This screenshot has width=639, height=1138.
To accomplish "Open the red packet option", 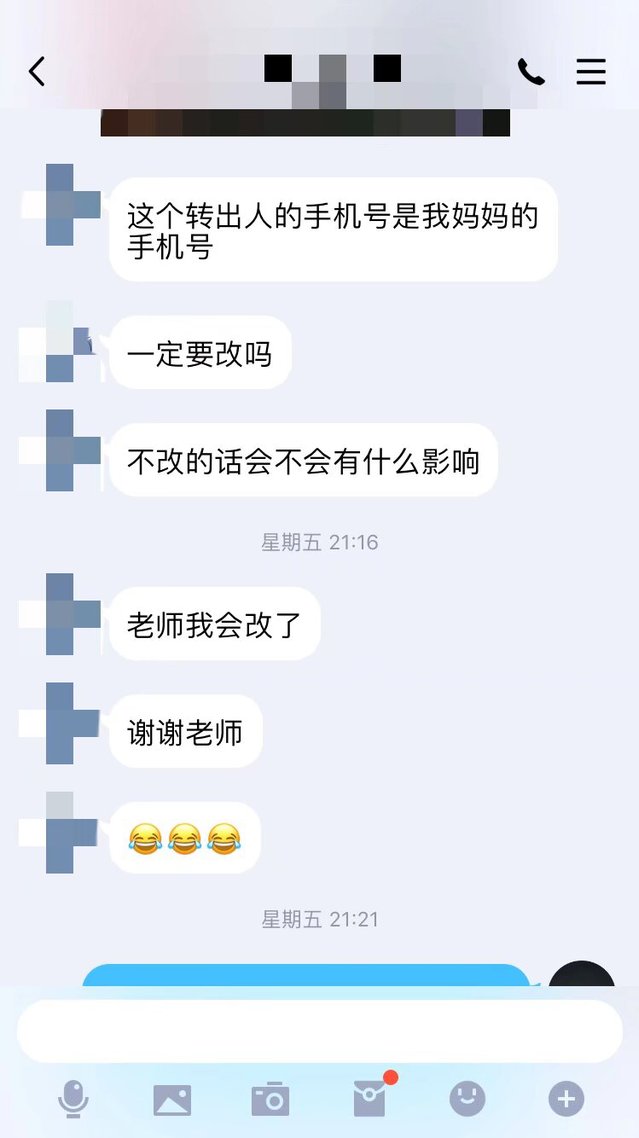I will click(x=369, y=1099).
